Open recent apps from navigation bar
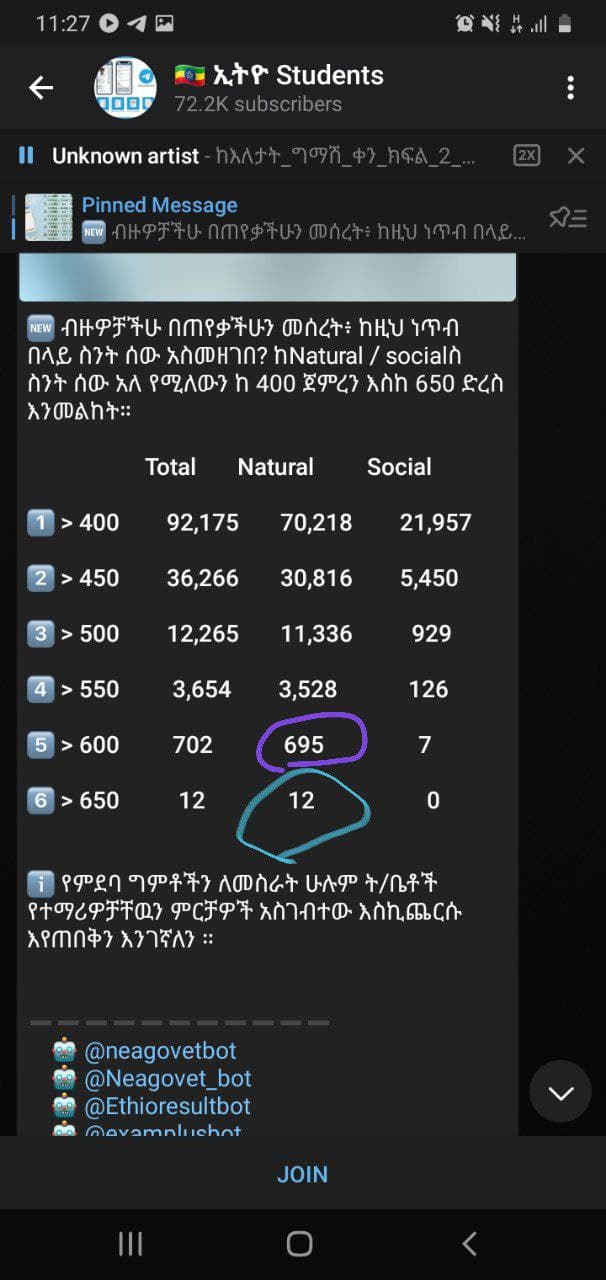The image size is (606, 1280). click(131, 1243)
